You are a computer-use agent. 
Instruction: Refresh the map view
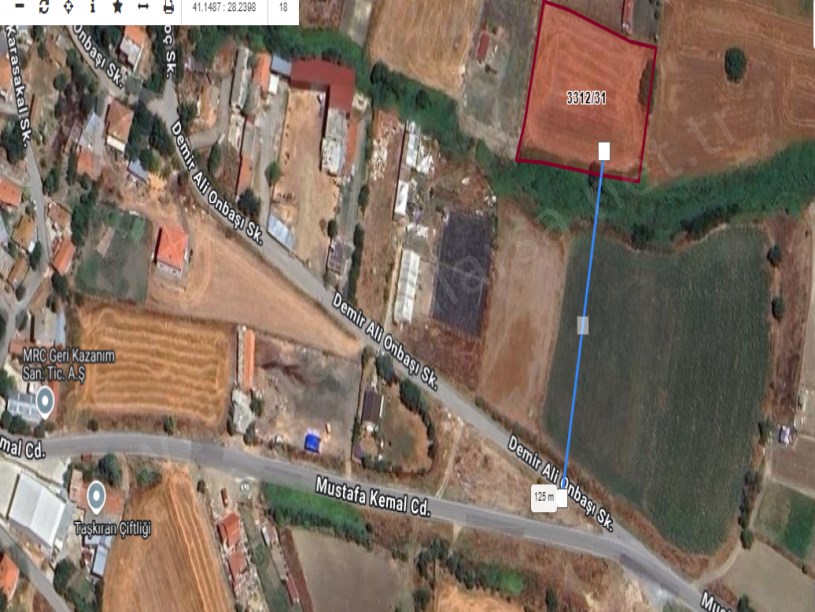[x=44, y=6]
